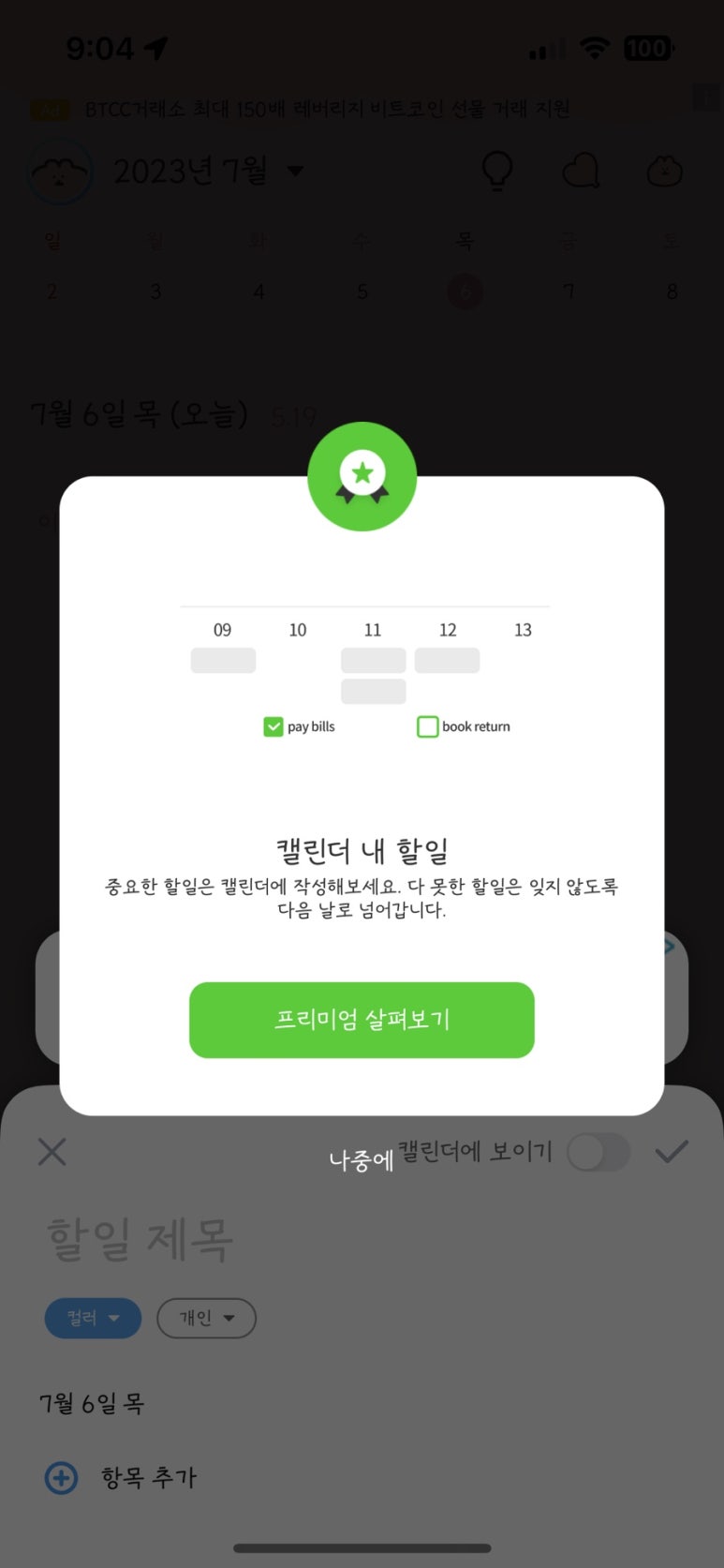Viewport: 724px width, 1568px height.
Task: Open the 개인 category dropdown
Action: (206, 1318)
